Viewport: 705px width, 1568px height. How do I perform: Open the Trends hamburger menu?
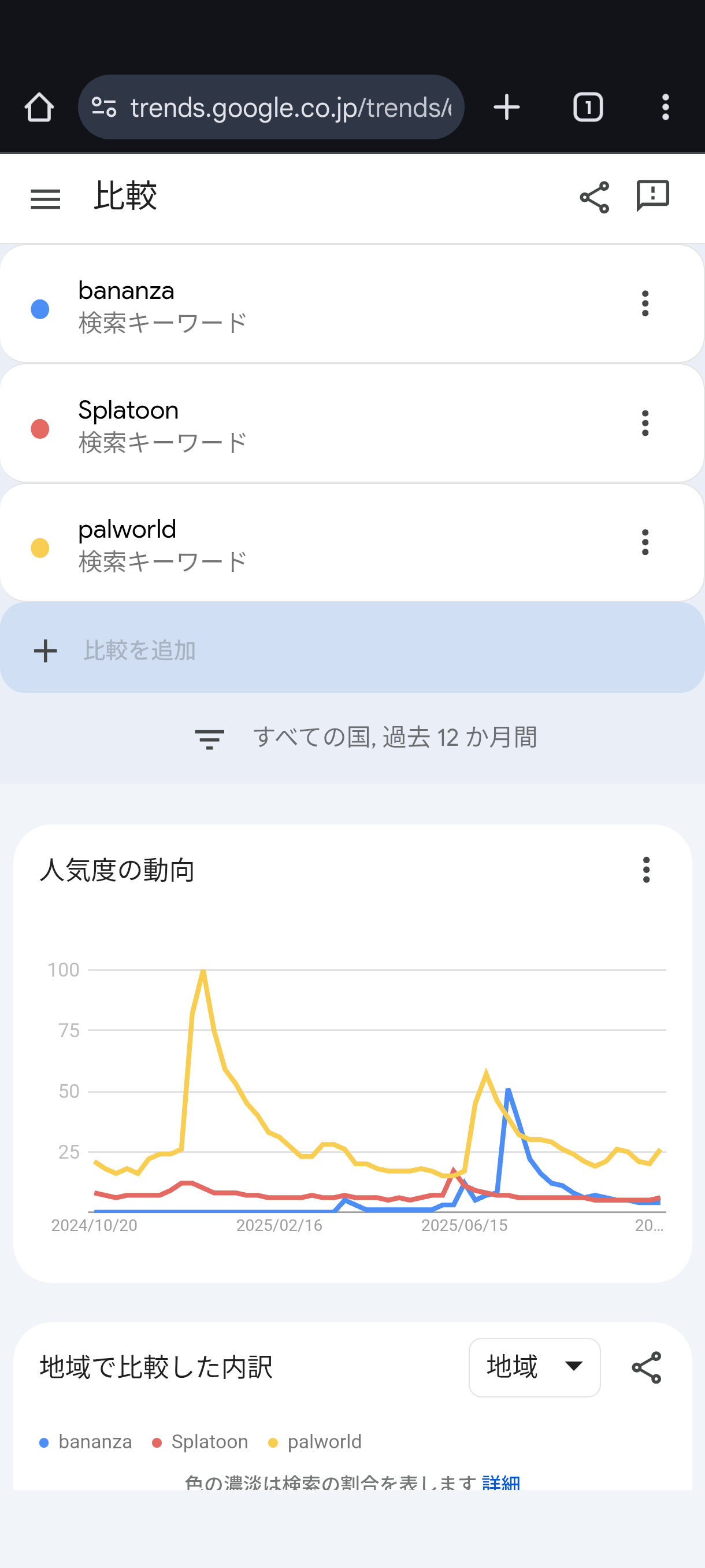pos(46,198)
